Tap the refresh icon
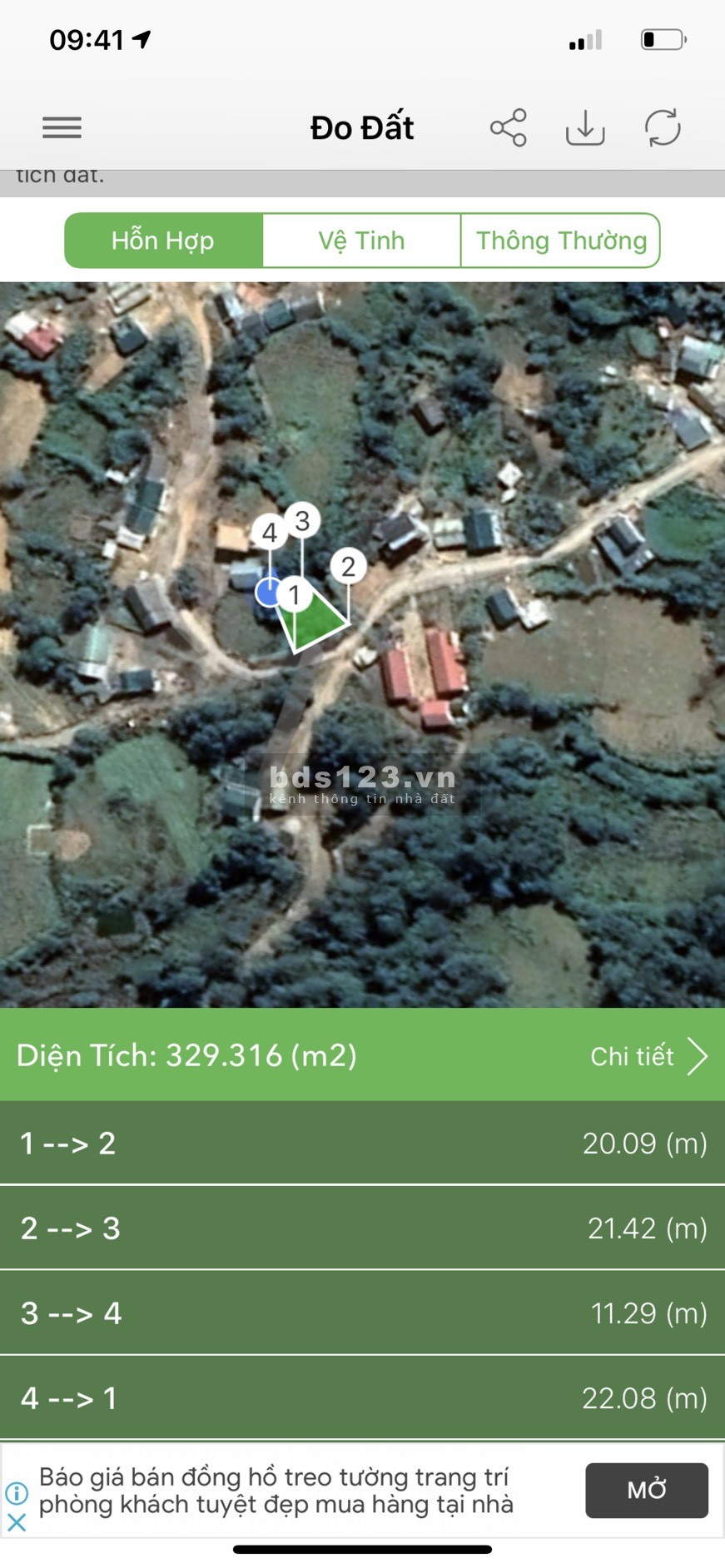The image size is (725, 1568). (663, 127)
